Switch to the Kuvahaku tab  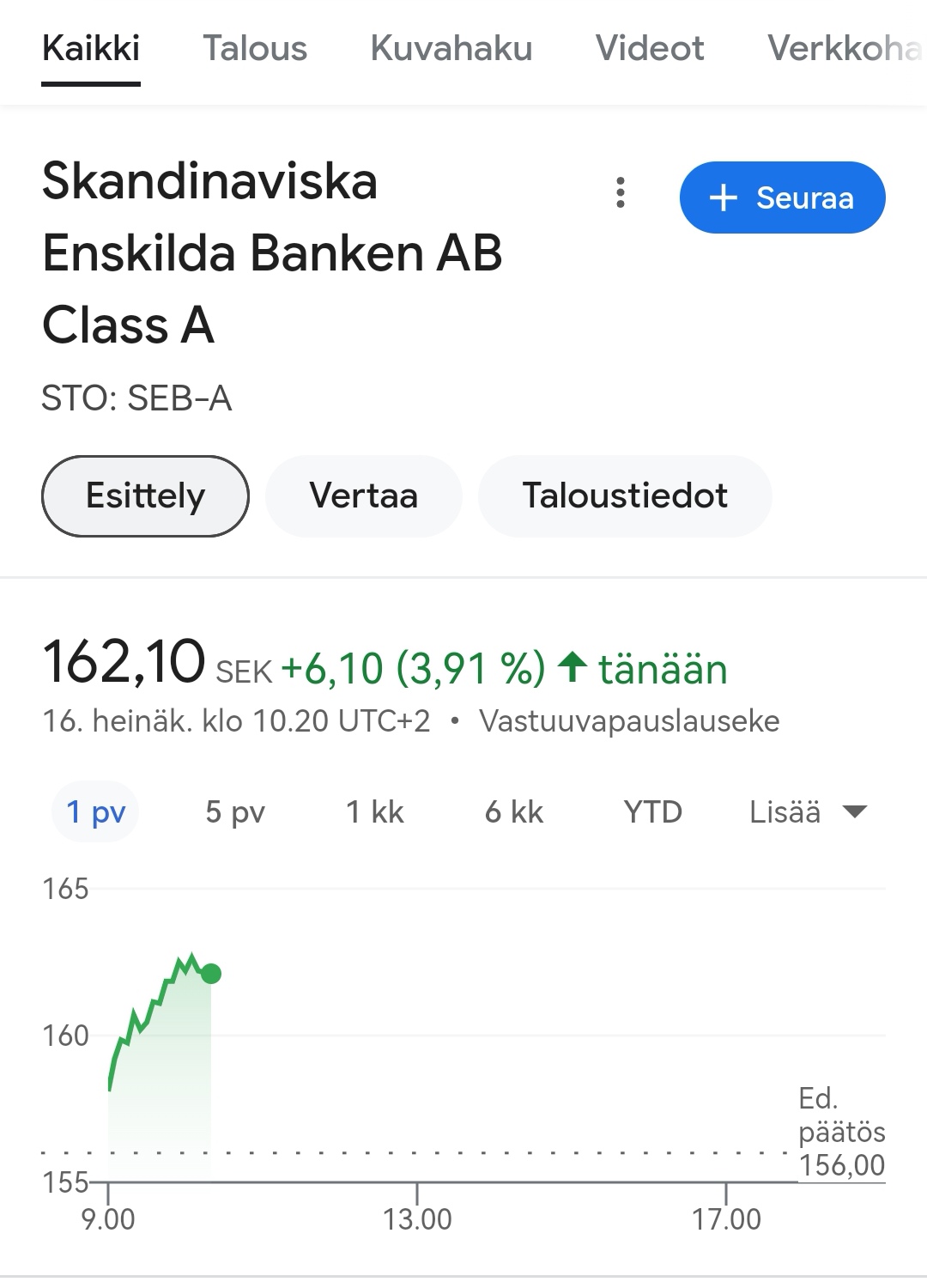tap(451, 49)
